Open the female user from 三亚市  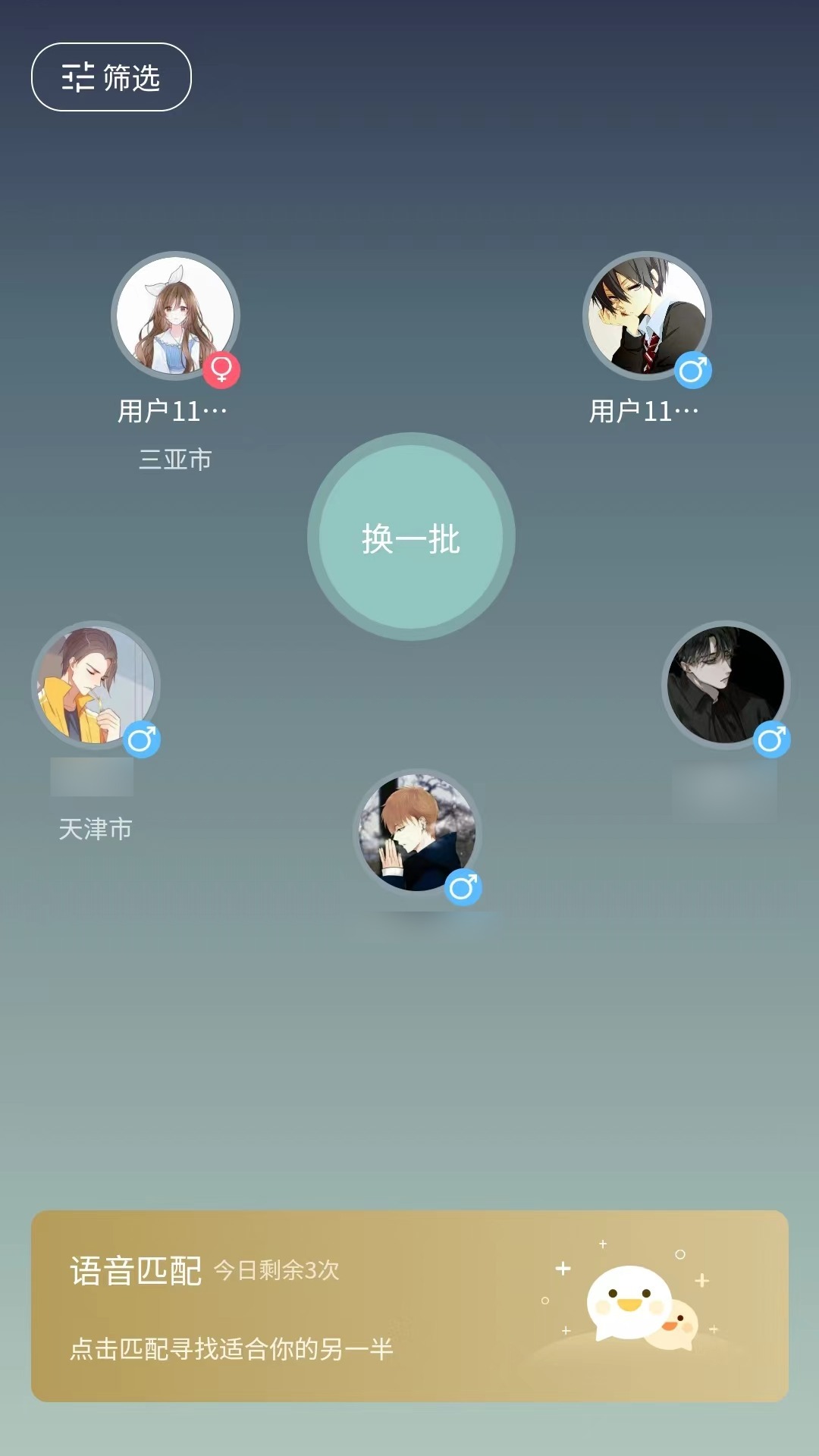[175, 316]
